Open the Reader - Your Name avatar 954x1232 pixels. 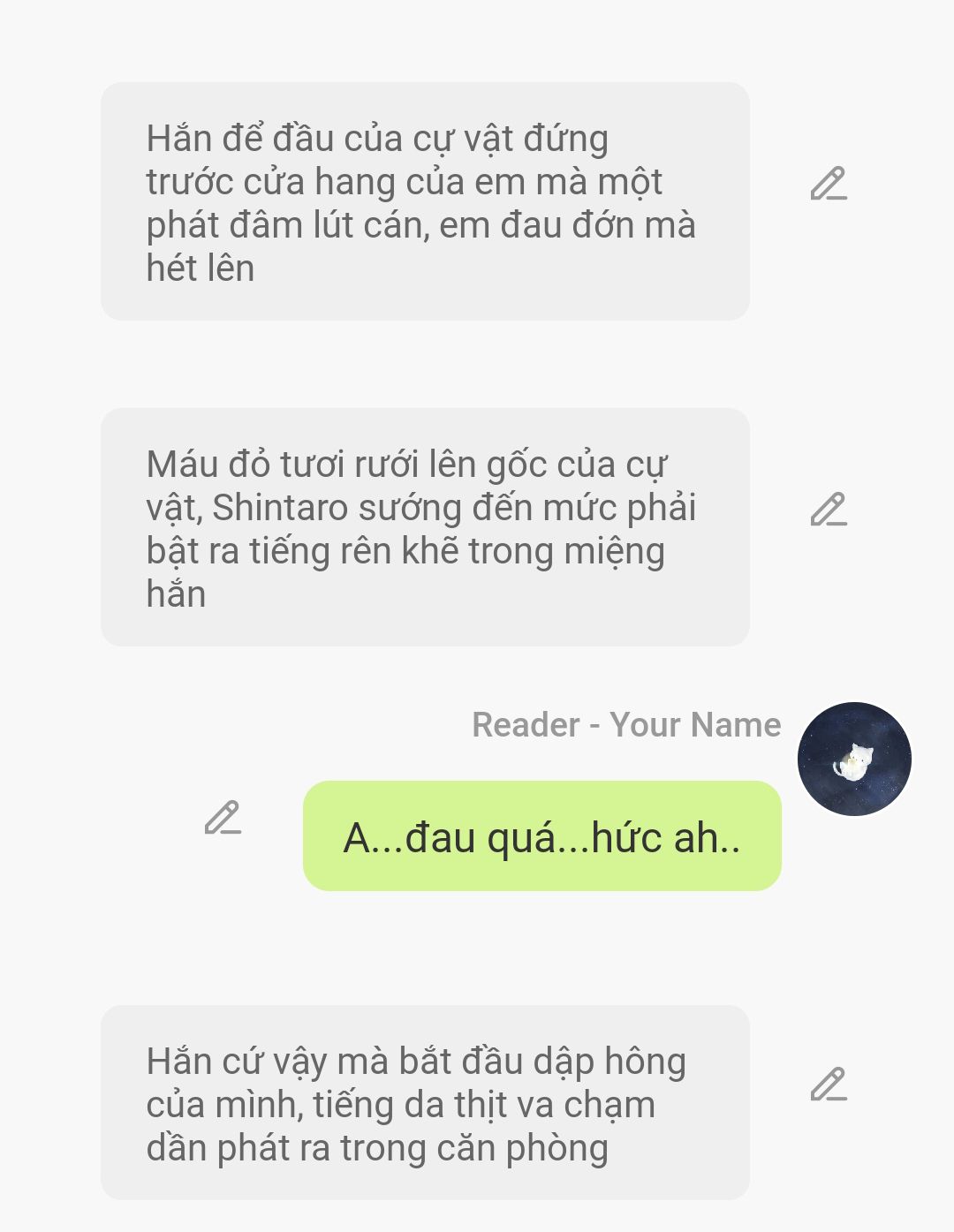(854, 759)
